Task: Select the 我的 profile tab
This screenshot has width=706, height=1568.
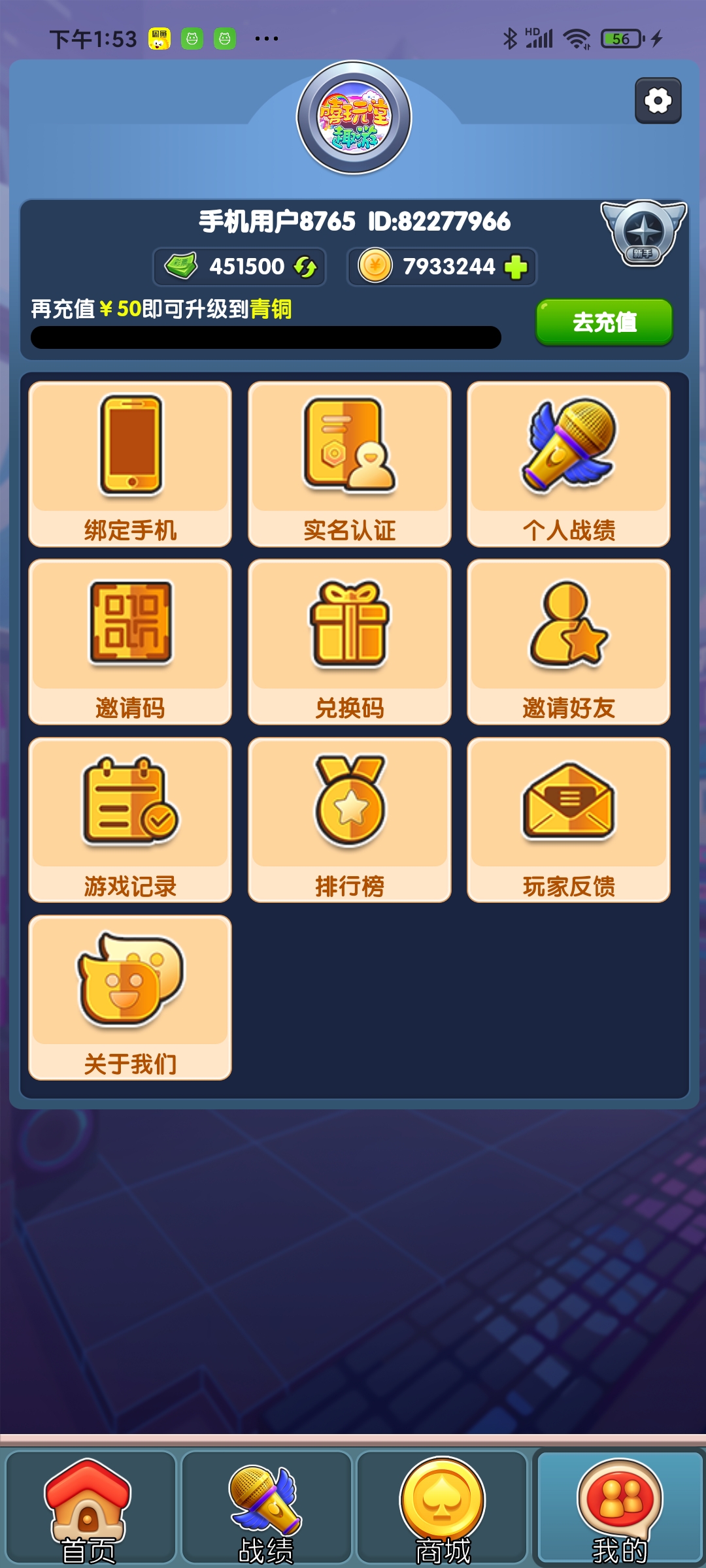Action: coord(619,1509)
